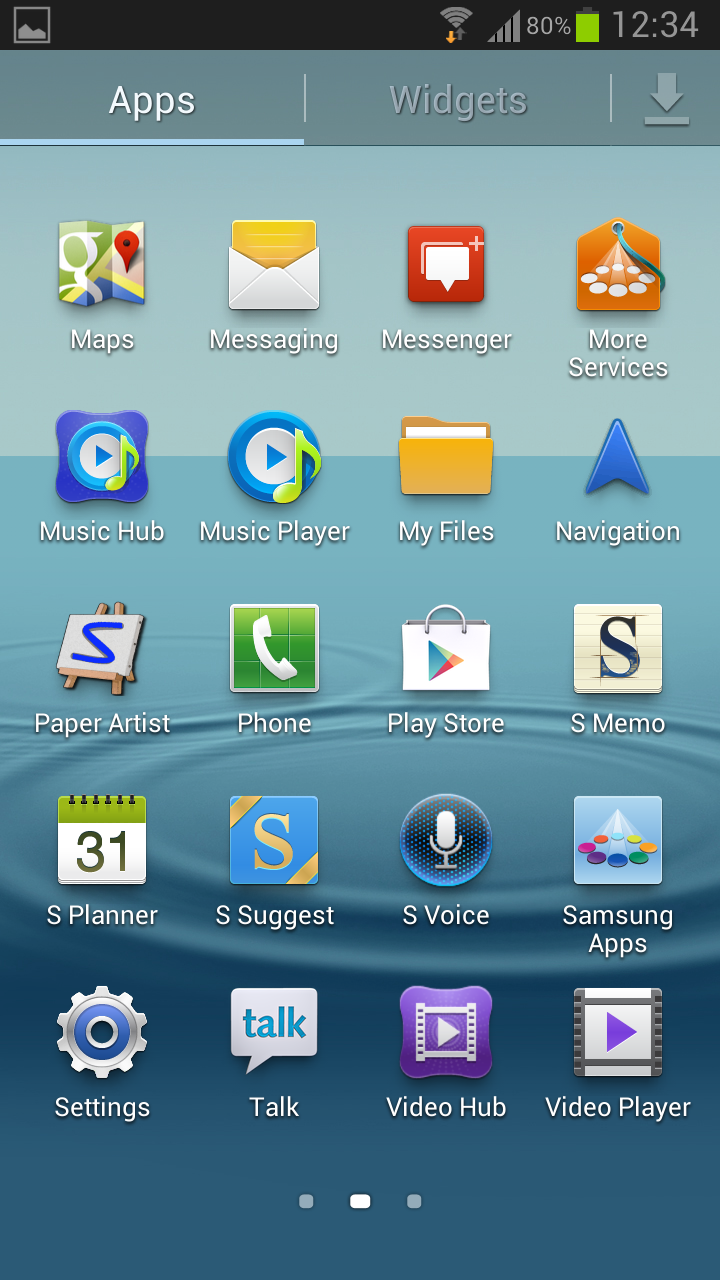Open the downloaded apps icon
The height and width of the screenshot is (1280, 720).
pos(666,100)
